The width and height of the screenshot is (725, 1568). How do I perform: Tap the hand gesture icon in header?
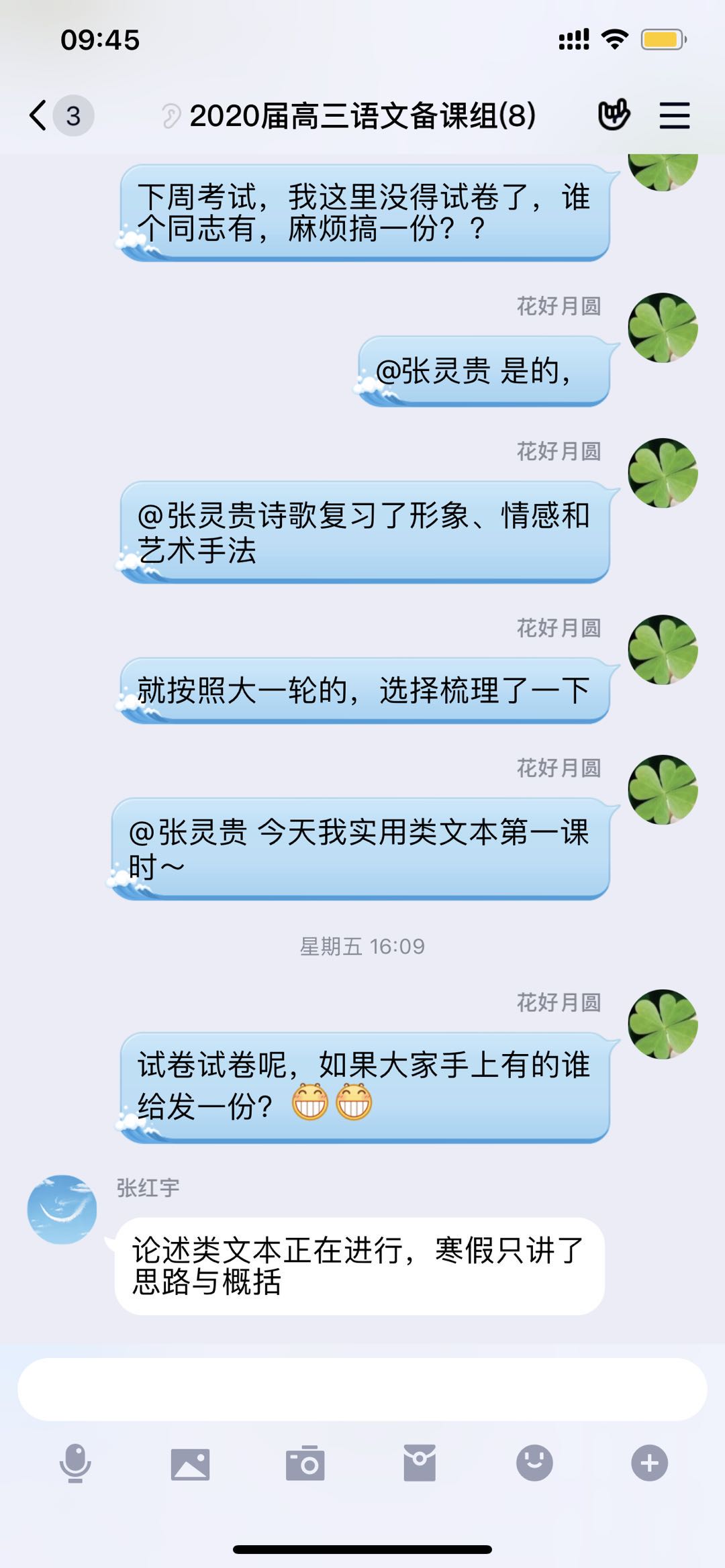pos(614,115)
